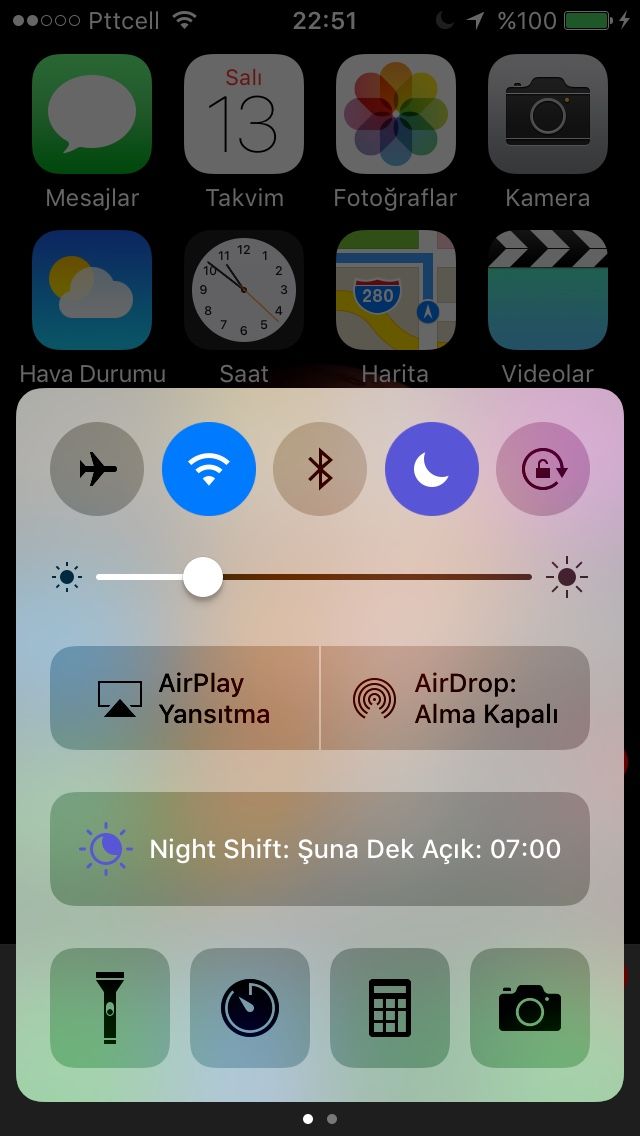
Task: Open the Hava Durumu app
Action: click(92, 290)
